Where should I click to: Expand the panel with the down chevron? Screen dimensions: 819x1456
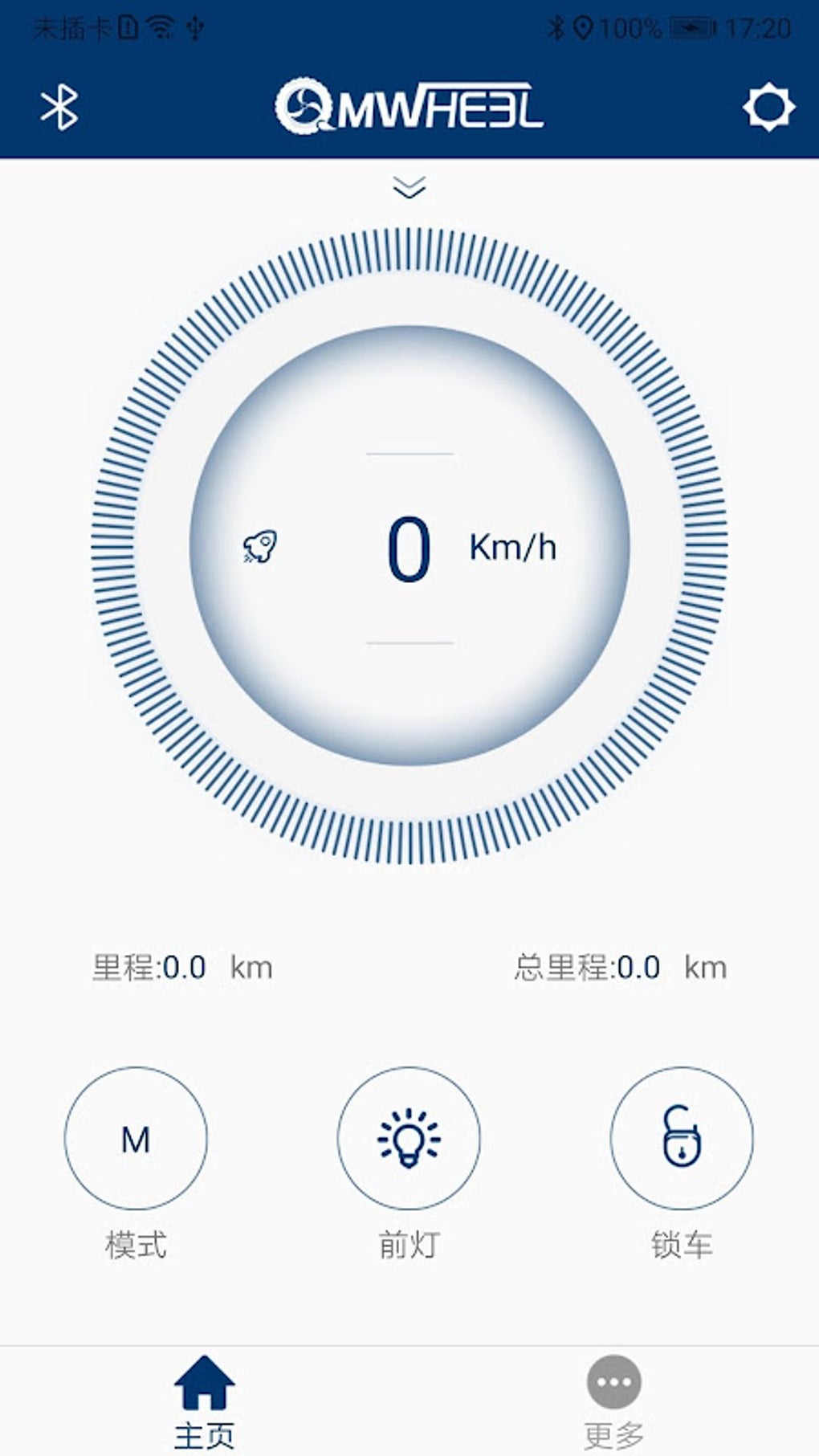tap(409, 188)
